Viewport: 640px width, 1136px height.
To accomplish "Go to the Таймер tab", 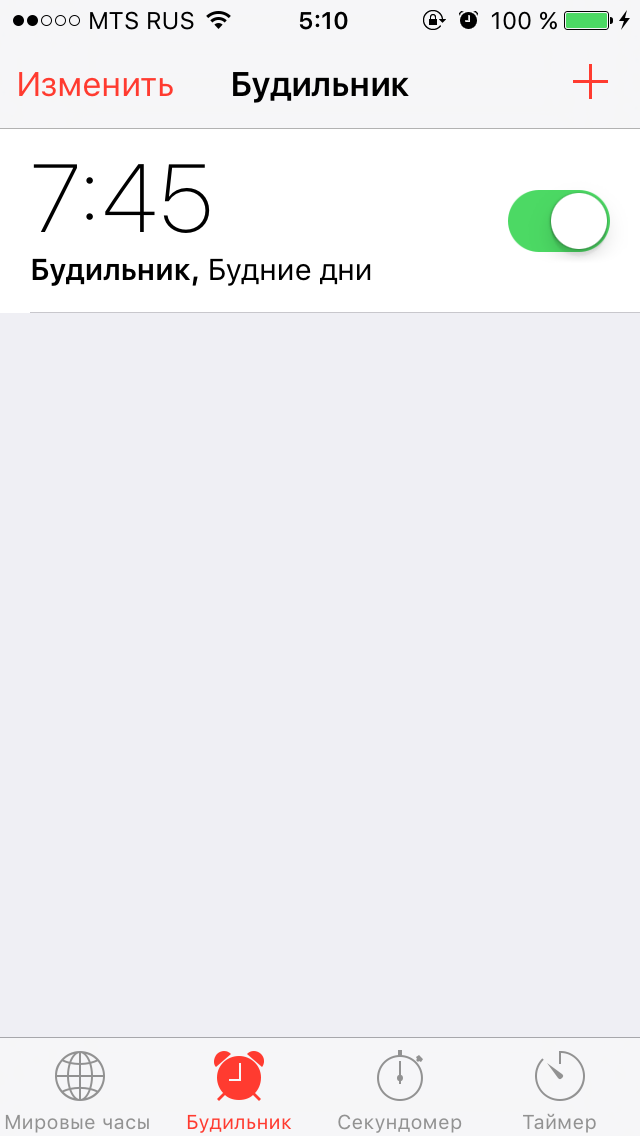I will coord(559,1089).
